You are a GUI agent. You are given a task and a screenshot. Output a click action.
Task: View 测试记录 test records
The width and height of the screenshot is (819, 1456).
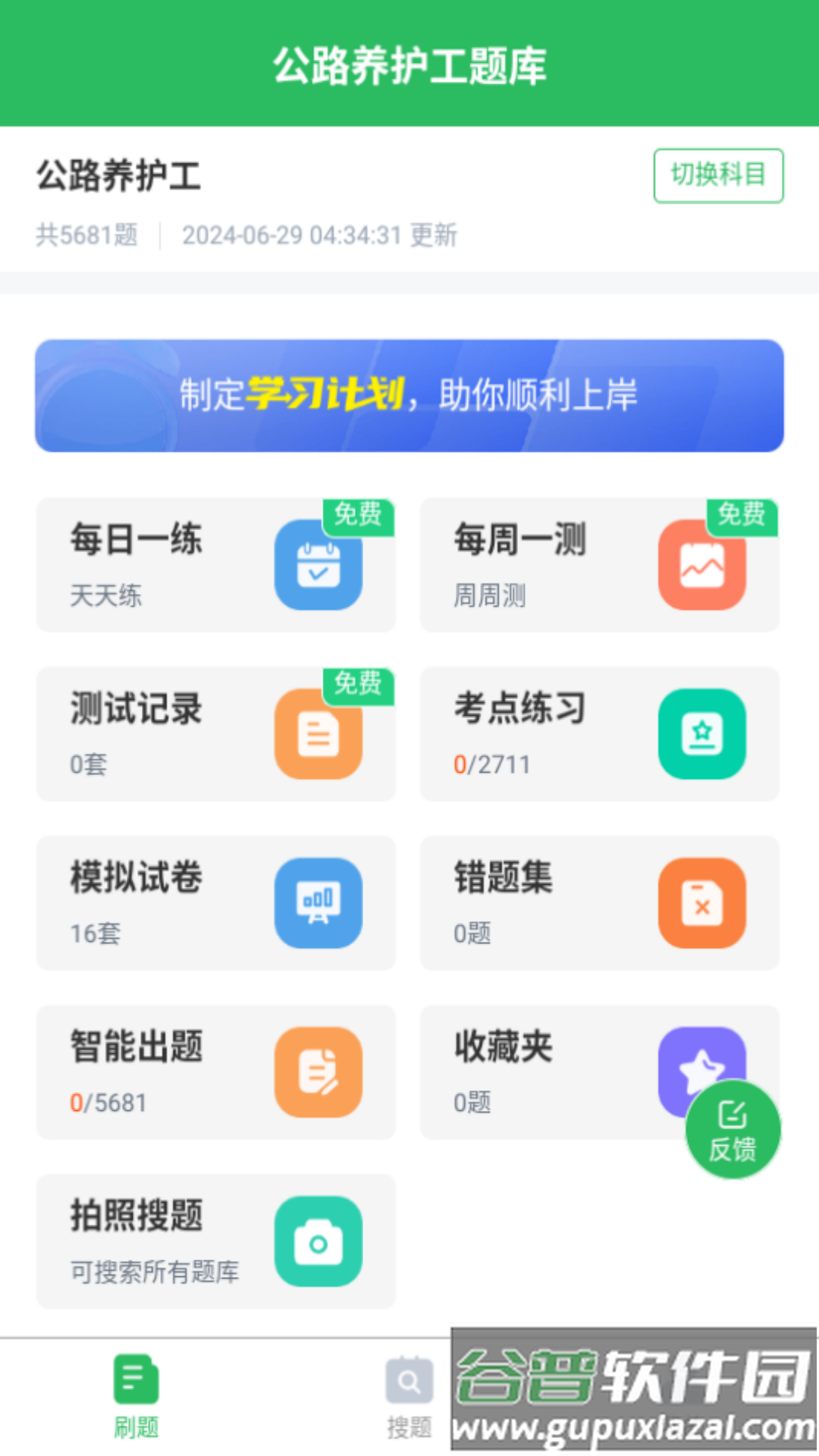[215, 734]
